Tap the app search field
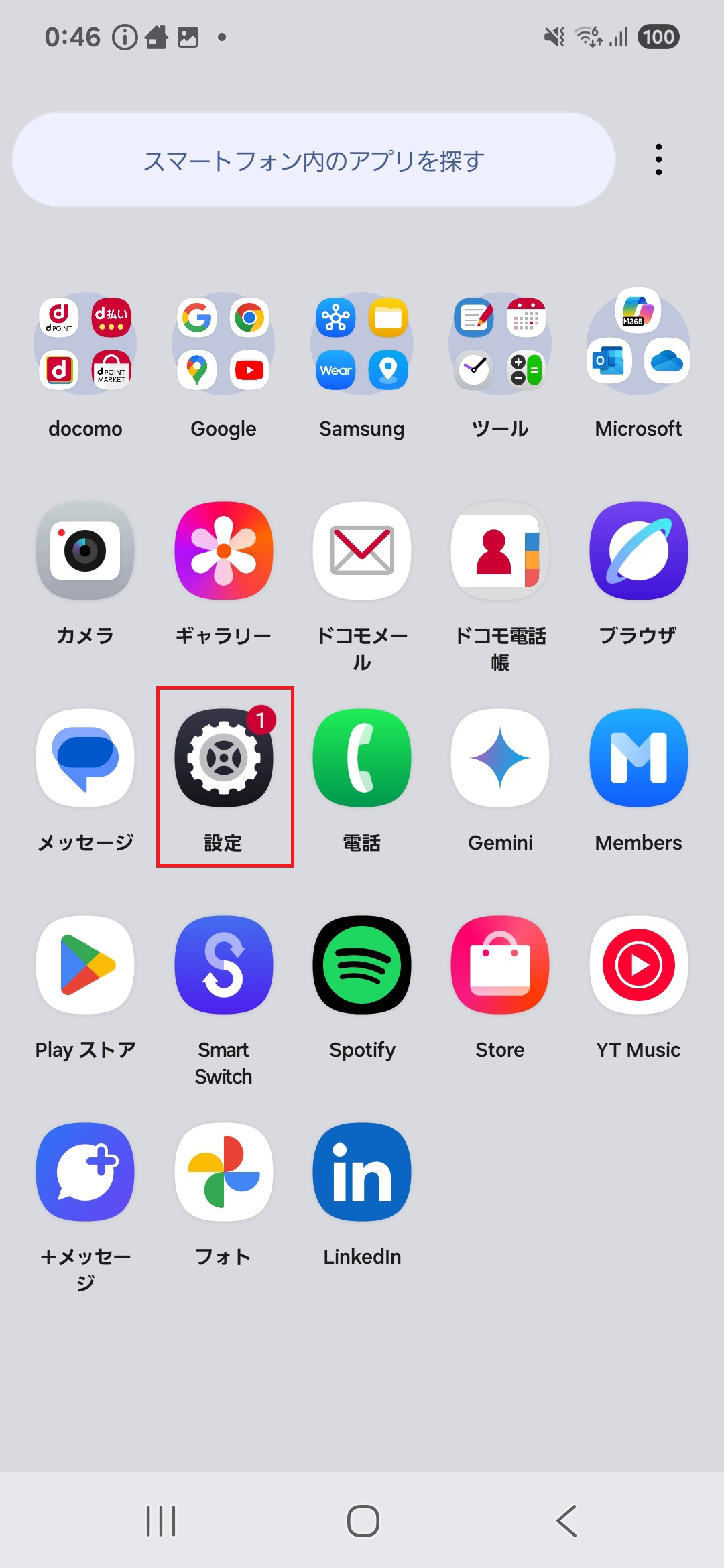Image resolution: width=724 pixels, height=1568 pixels. [x=315, y=159]
